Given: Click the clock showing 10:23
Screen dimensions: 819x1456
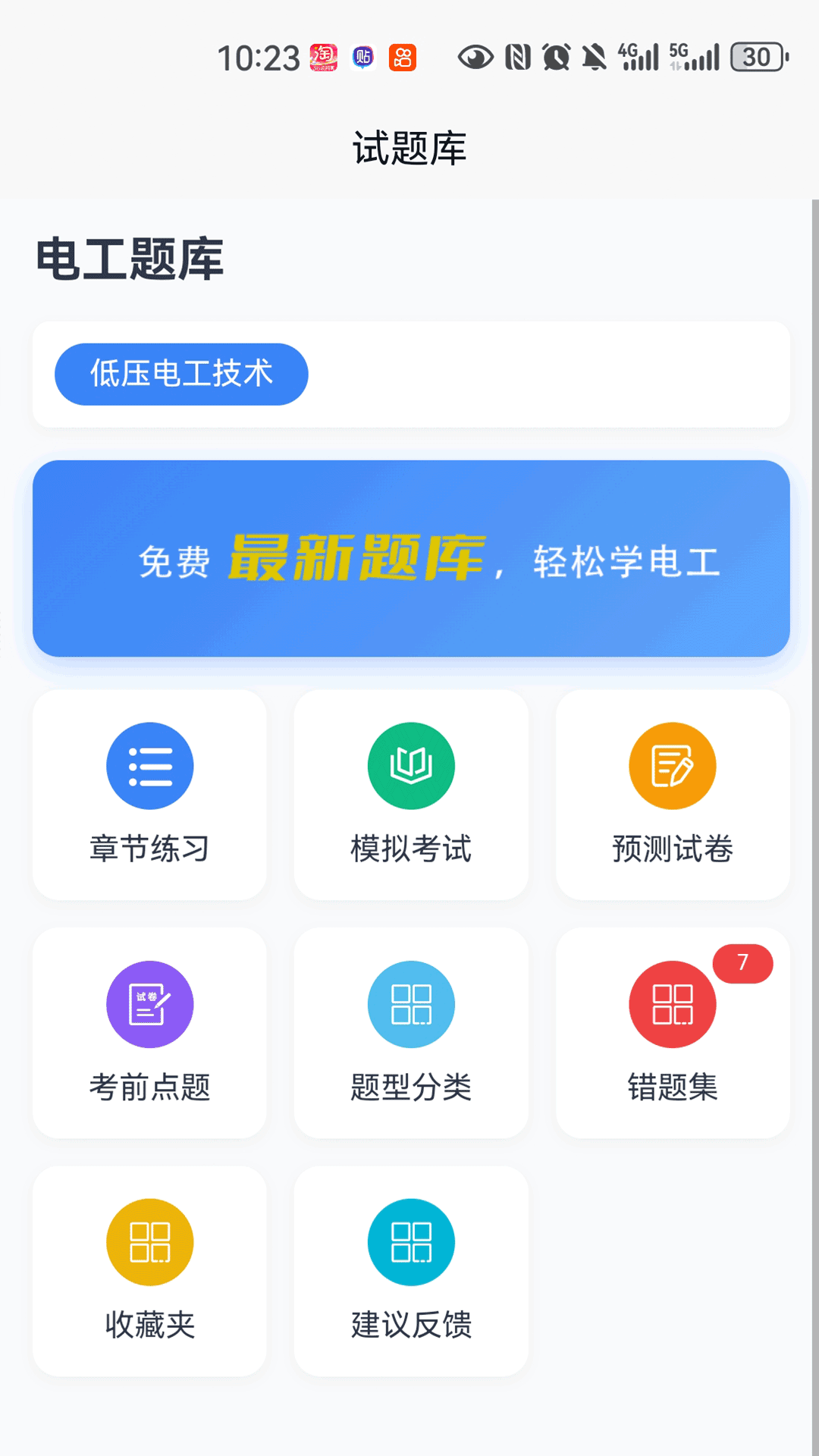Looking at the screenshot, I should tap(258, 58).
